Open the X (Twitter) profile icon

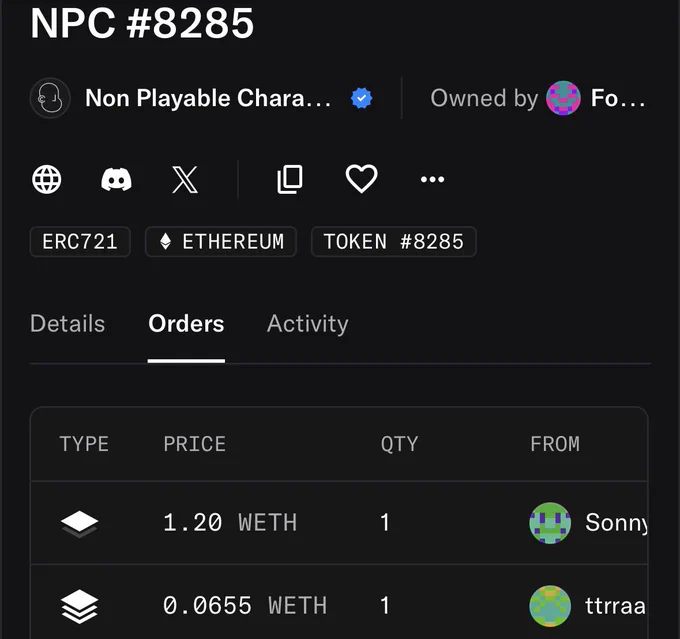point(185,179)
